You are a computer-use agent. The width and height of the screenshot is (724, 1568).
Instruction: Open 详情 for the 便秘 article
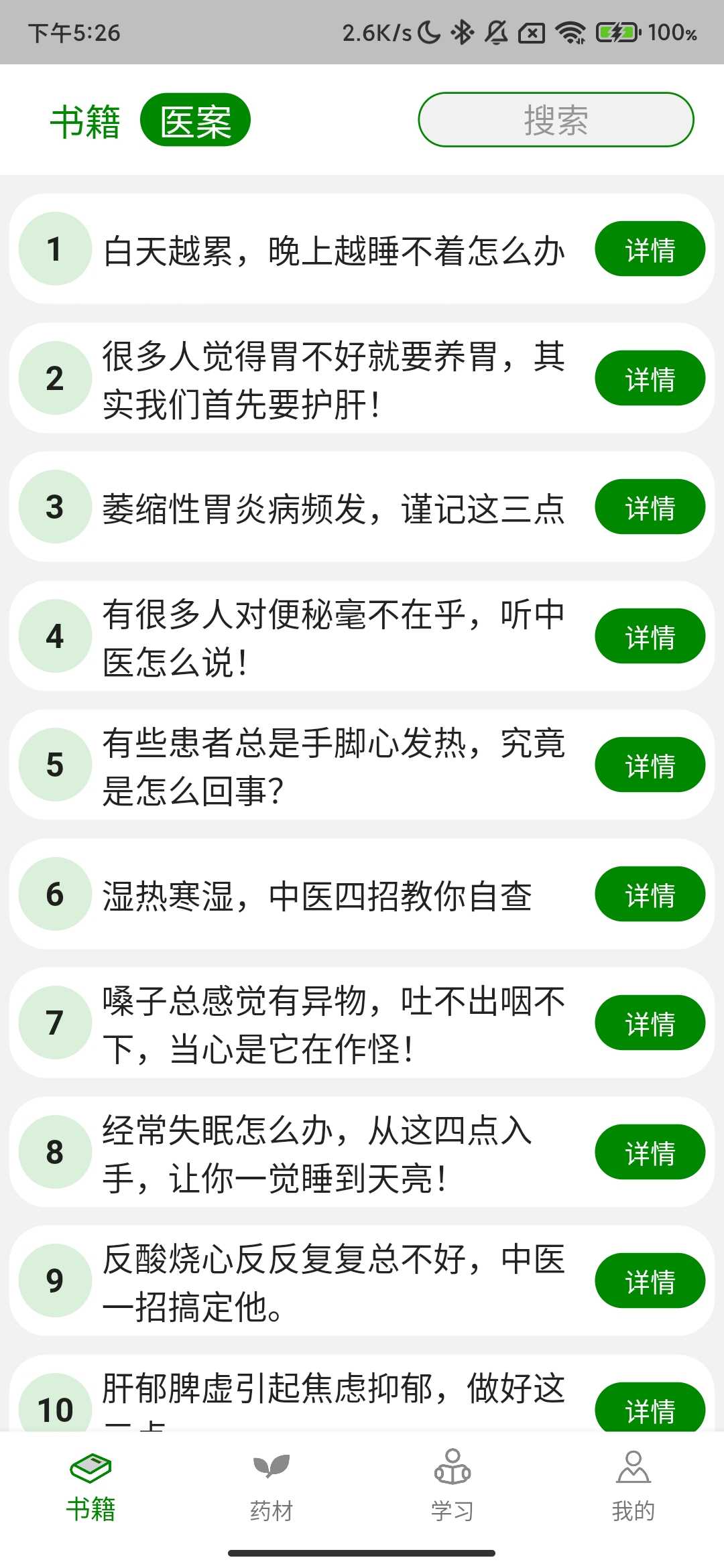coord(650,637)
